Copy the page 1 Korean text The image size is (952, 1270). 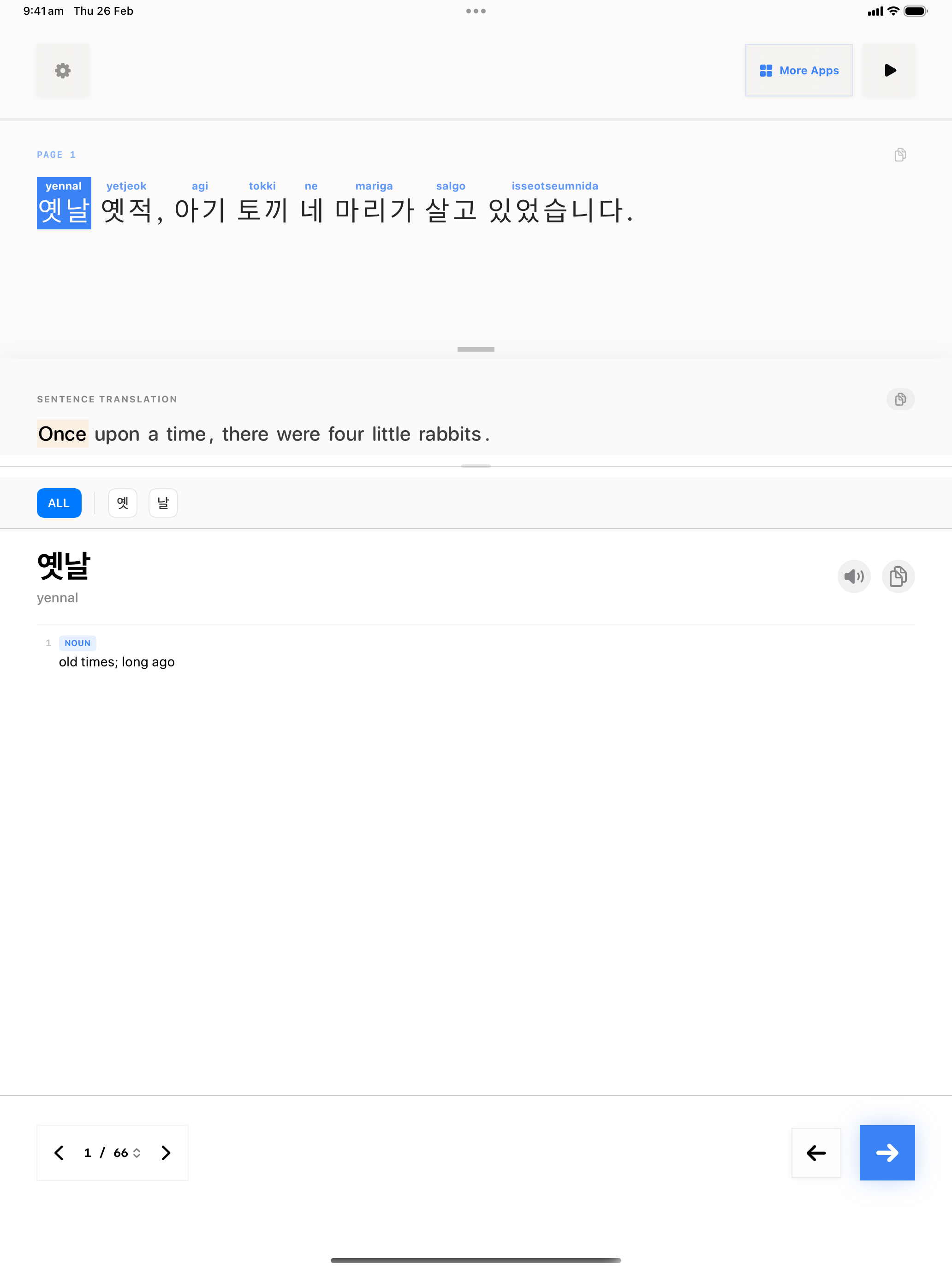899,155
